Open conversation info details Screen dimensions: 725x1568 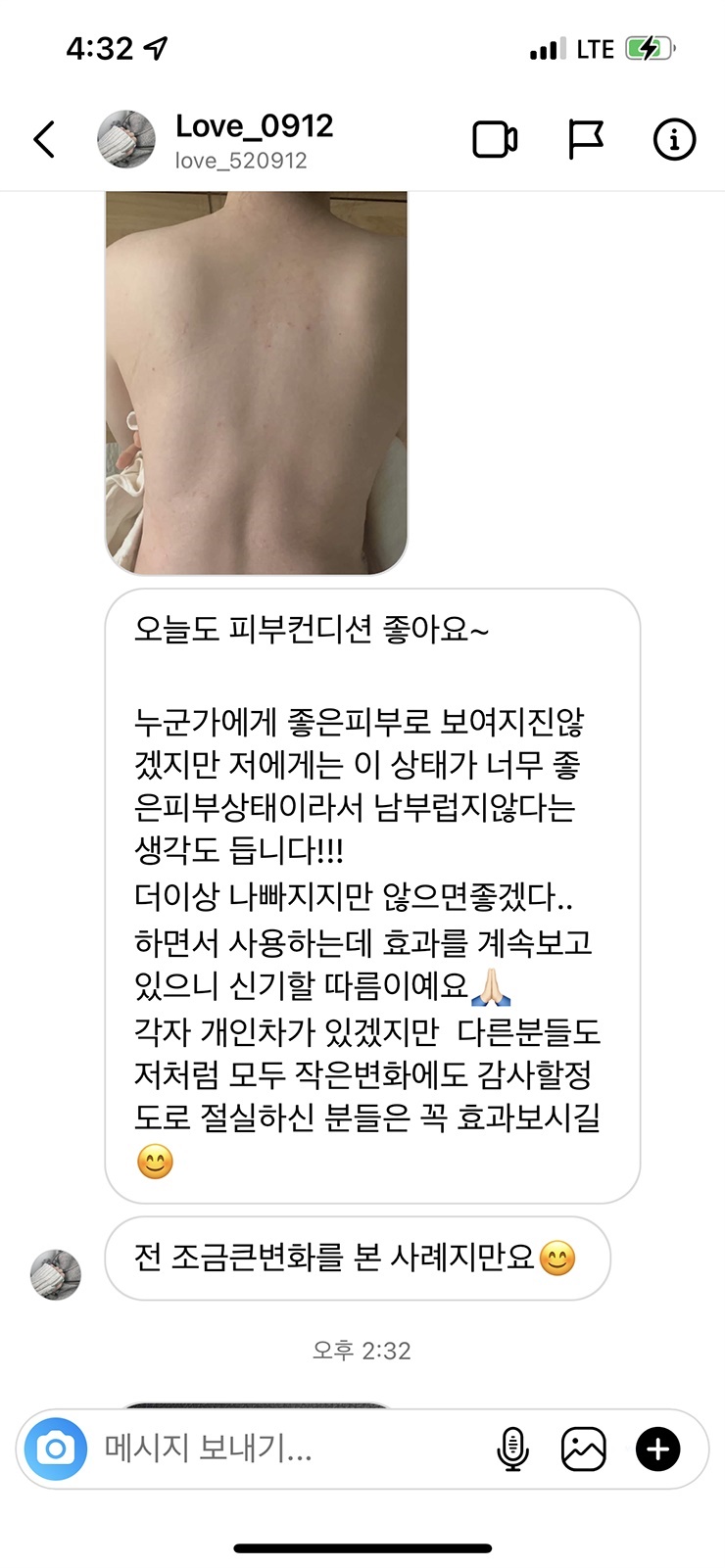[x=674, y=139]
